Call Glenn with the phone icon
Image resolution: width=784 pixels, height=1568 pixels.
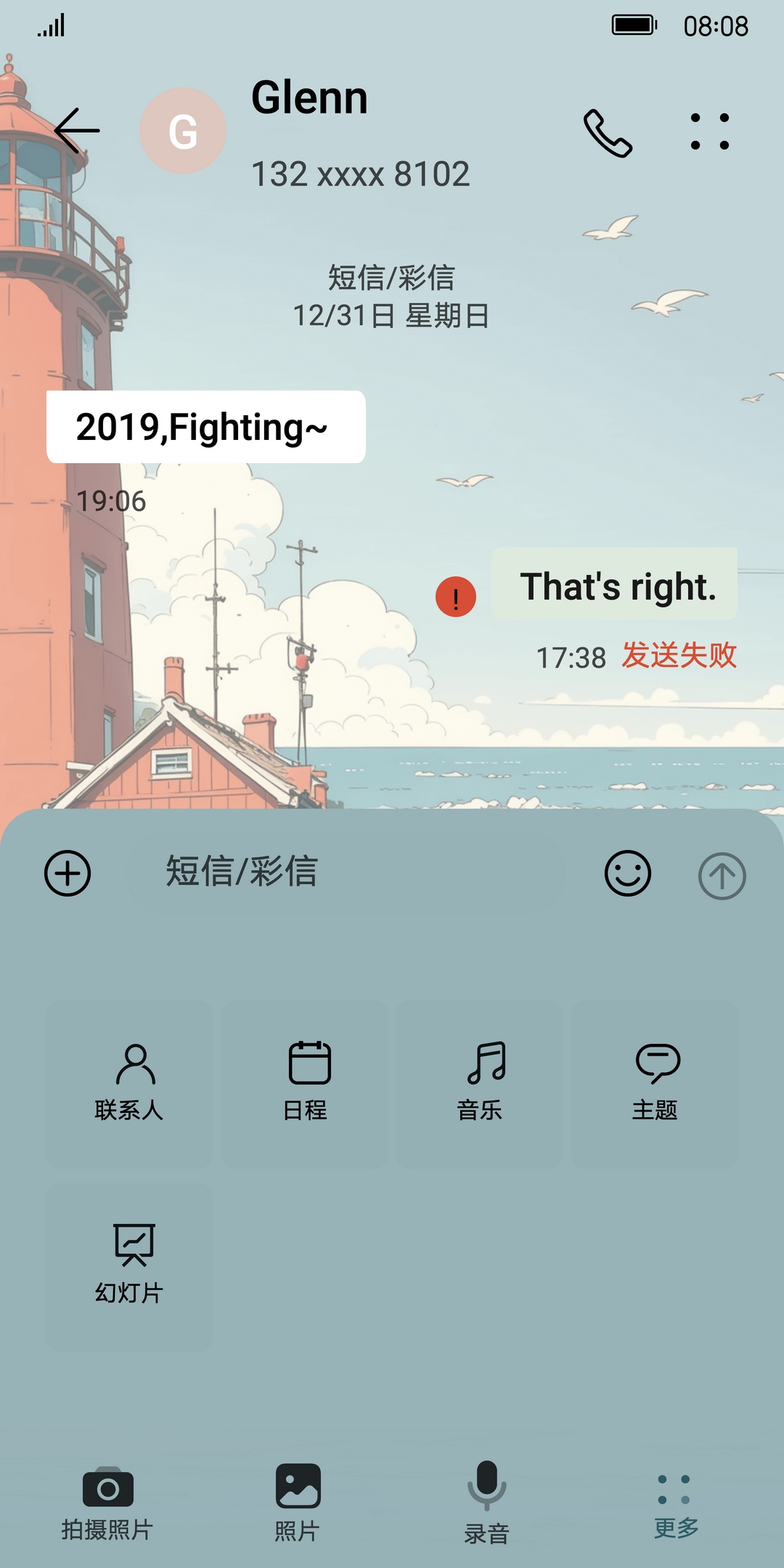pos(608,133)
